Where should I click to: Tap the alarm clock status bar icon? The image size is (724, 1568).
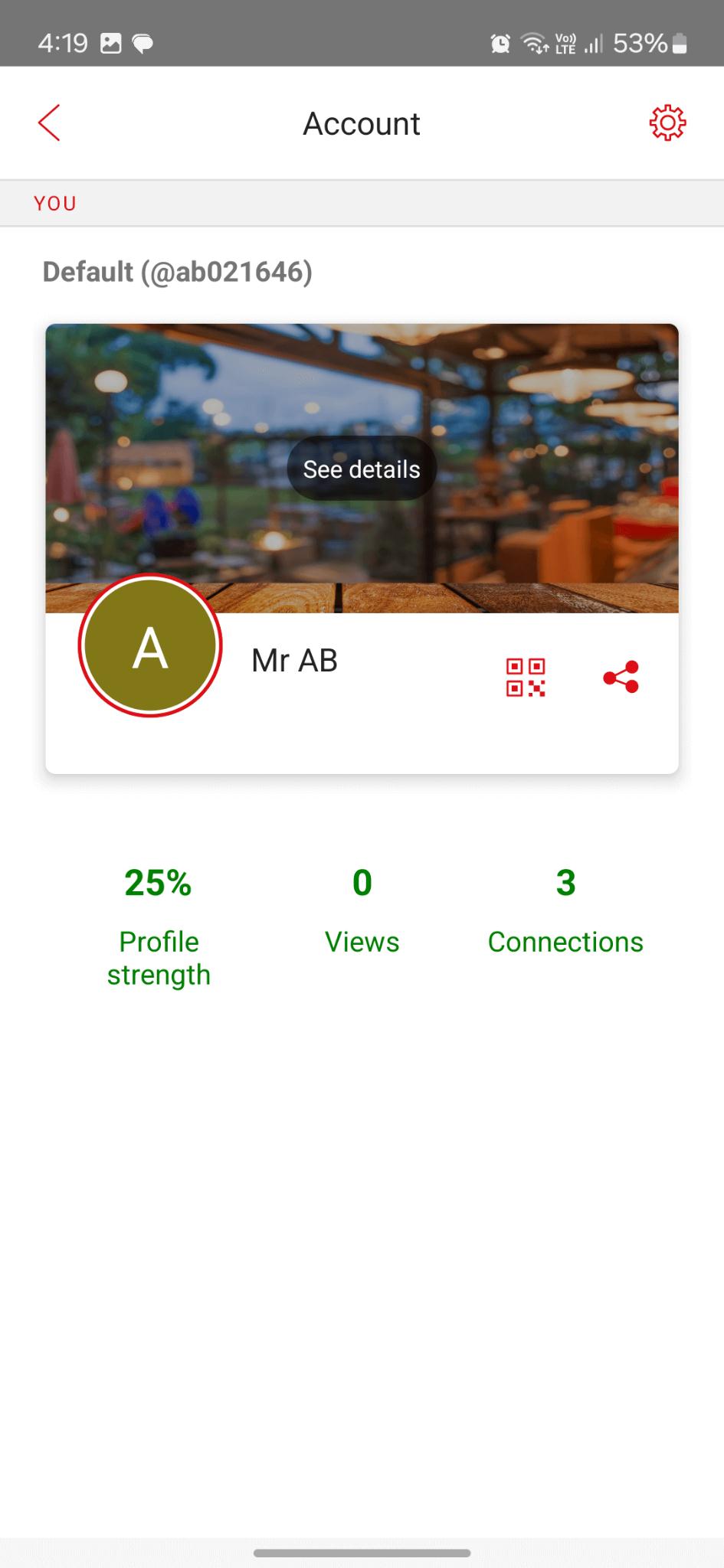[x=500, y=44]
